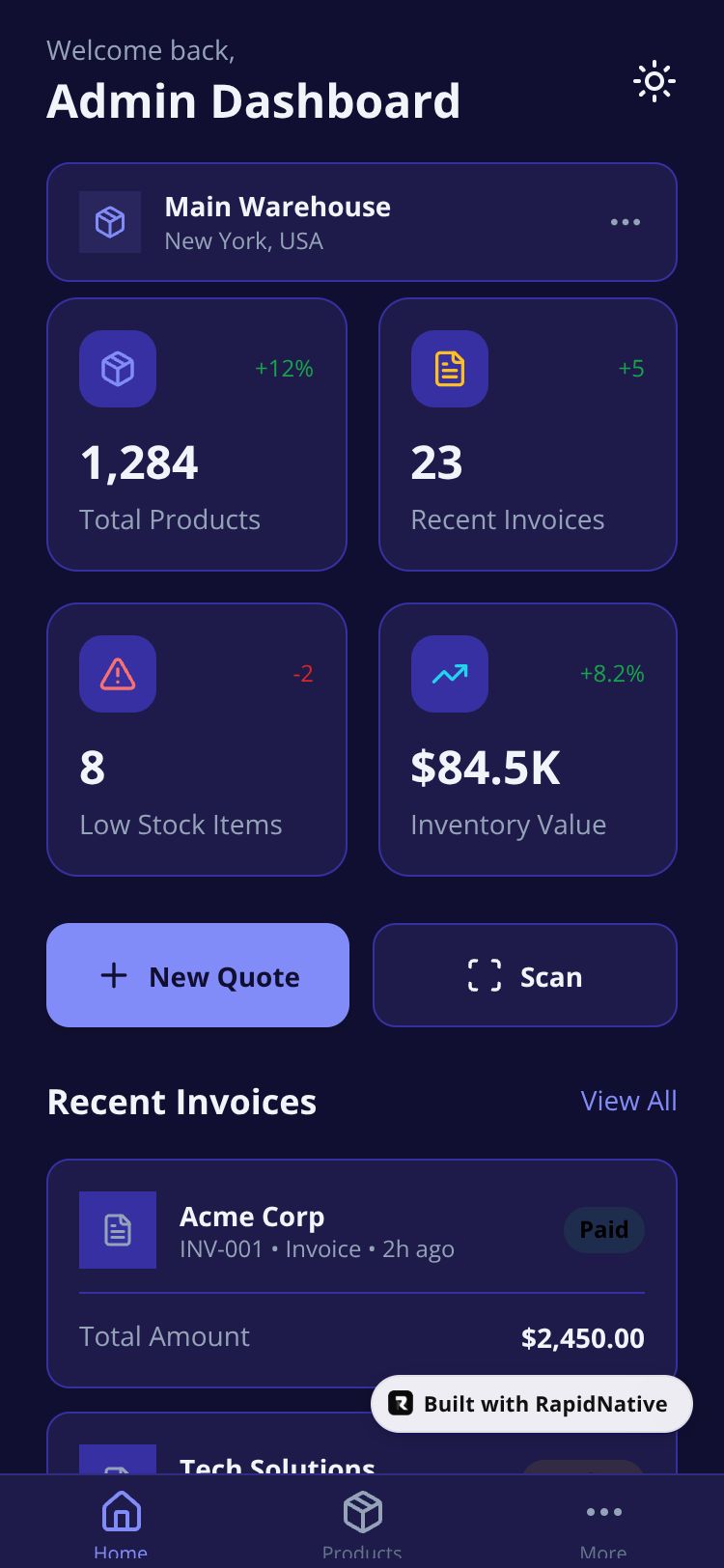Screen dimensions: 724x1568
Task: Open the More tab
Action: (603, 1521)
